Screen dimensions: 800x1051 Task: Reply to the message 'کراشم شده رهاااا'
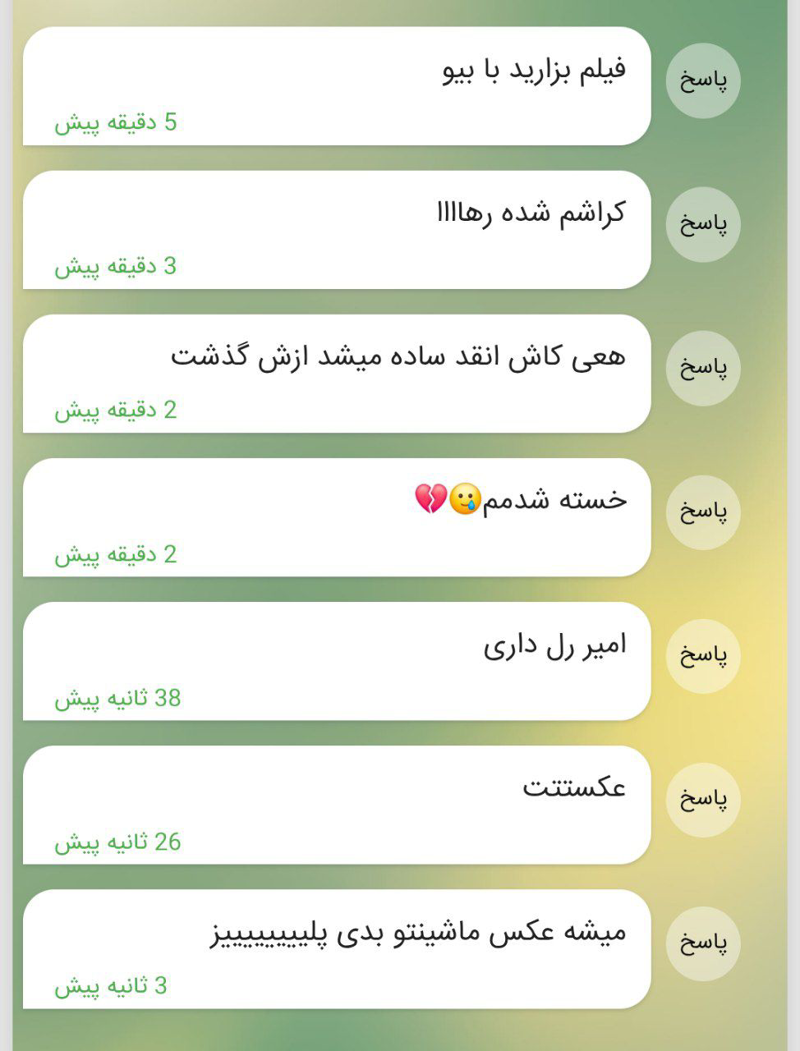(703, 224)
